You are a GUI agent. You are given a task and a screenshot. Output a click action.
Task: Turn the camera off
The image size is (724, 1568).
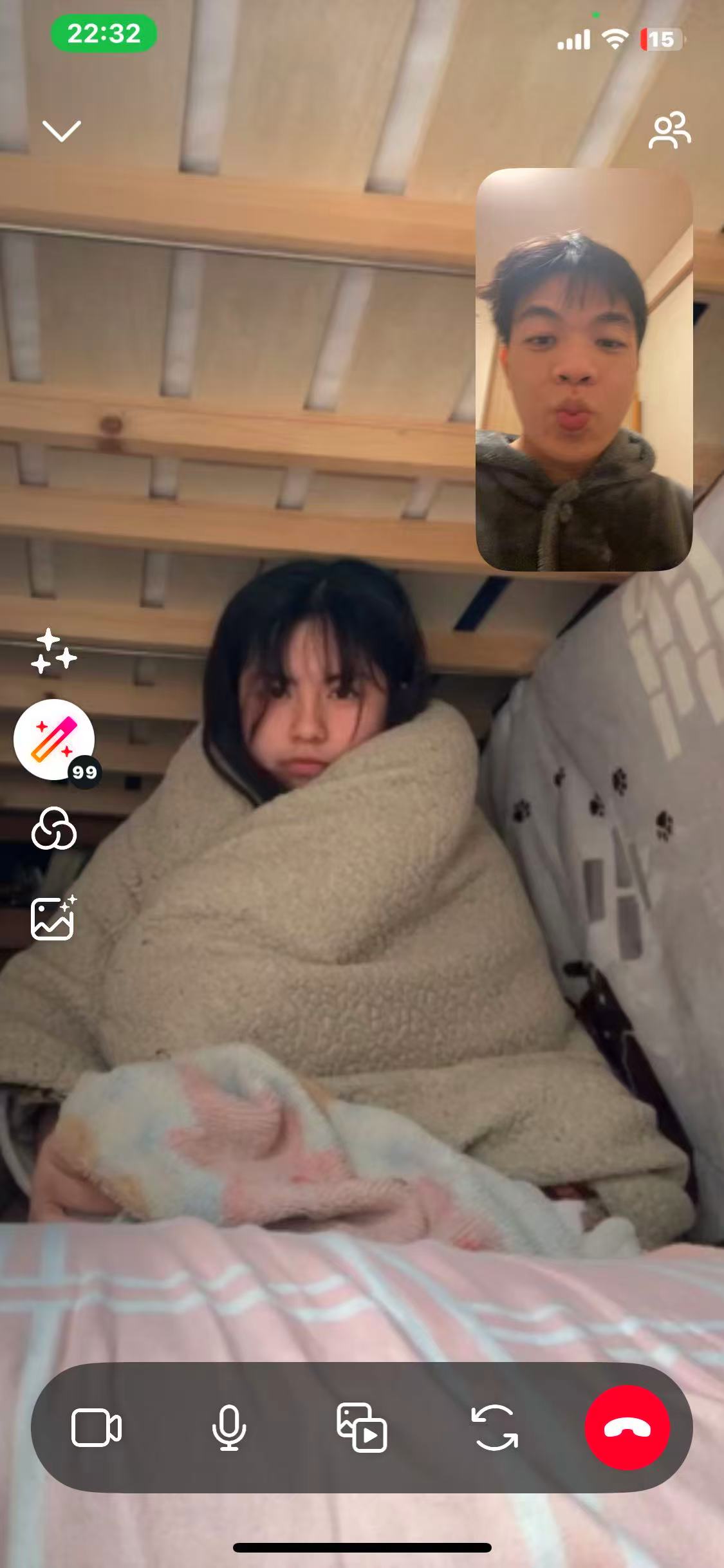[96, 1428]
